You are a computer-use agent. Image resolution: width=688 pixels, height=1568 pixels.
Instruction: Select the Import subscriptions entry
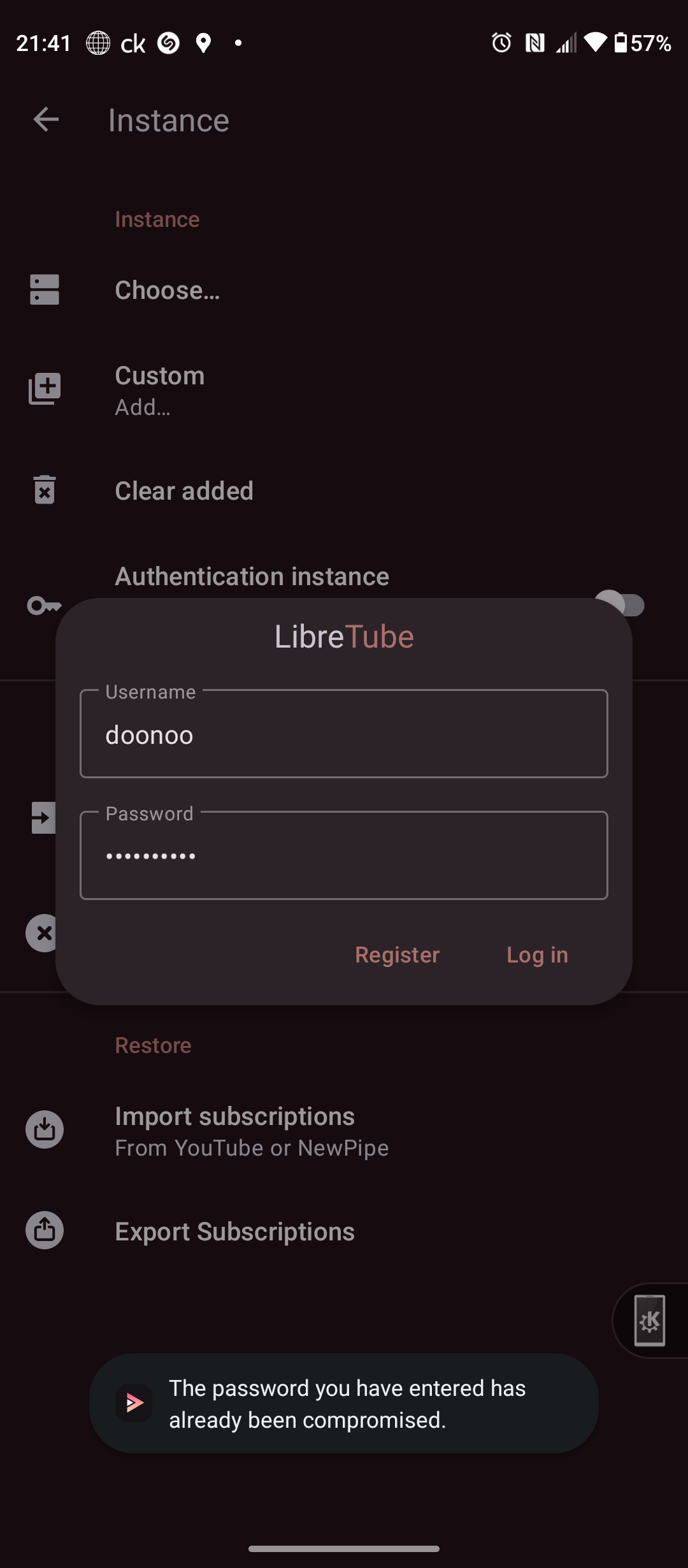click(235, 1129)
